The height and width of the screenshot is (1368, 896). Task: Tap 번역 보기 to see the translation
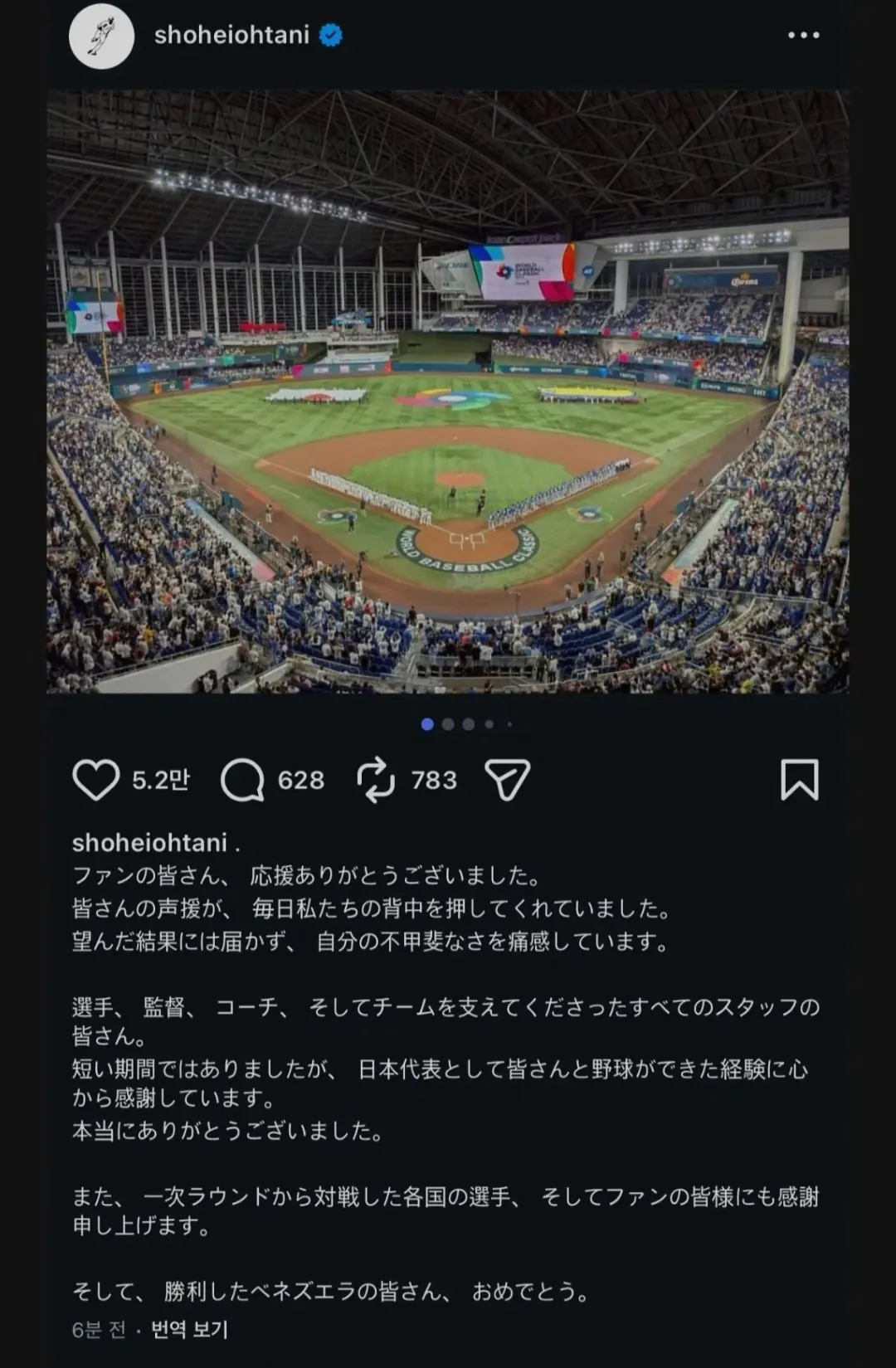click(x=189, y=1330)
